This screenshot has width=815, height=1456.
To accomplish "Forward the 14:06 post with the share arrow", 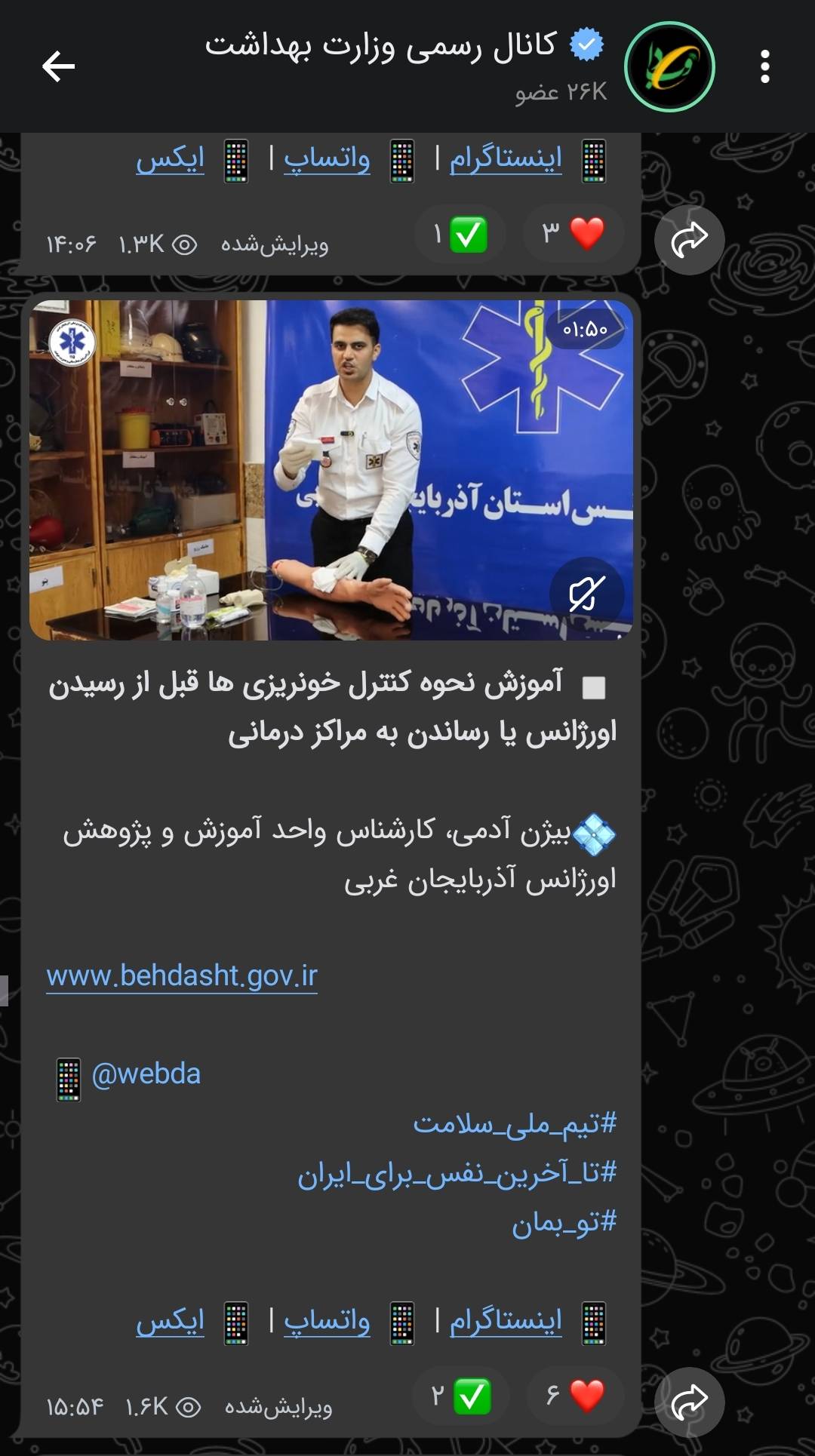I will (x=689, y=240).
